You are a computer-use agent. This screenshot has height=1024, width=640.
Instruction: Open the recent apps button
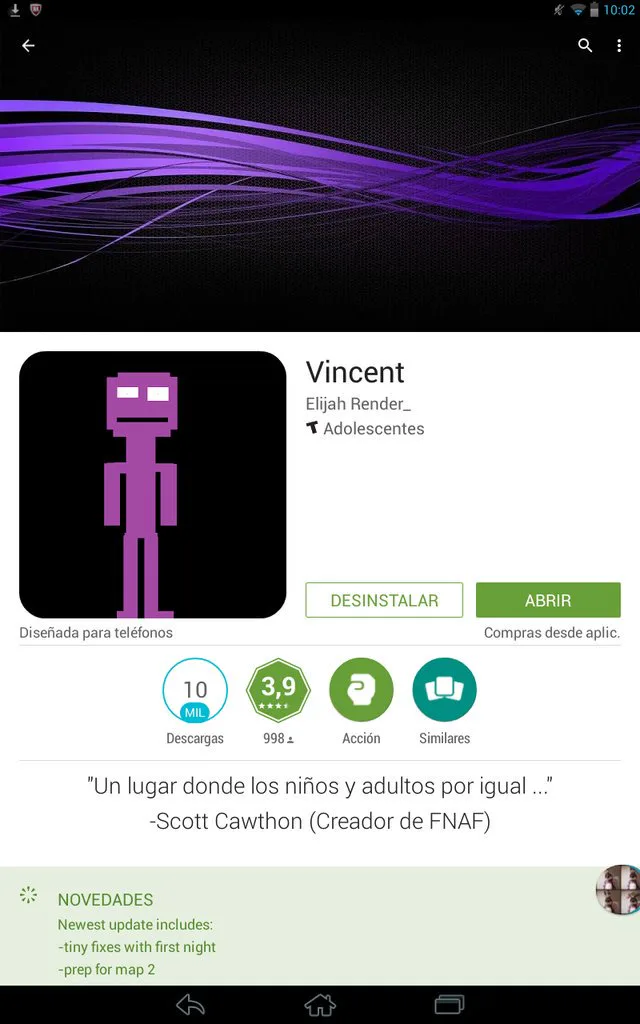(449, 1004)
